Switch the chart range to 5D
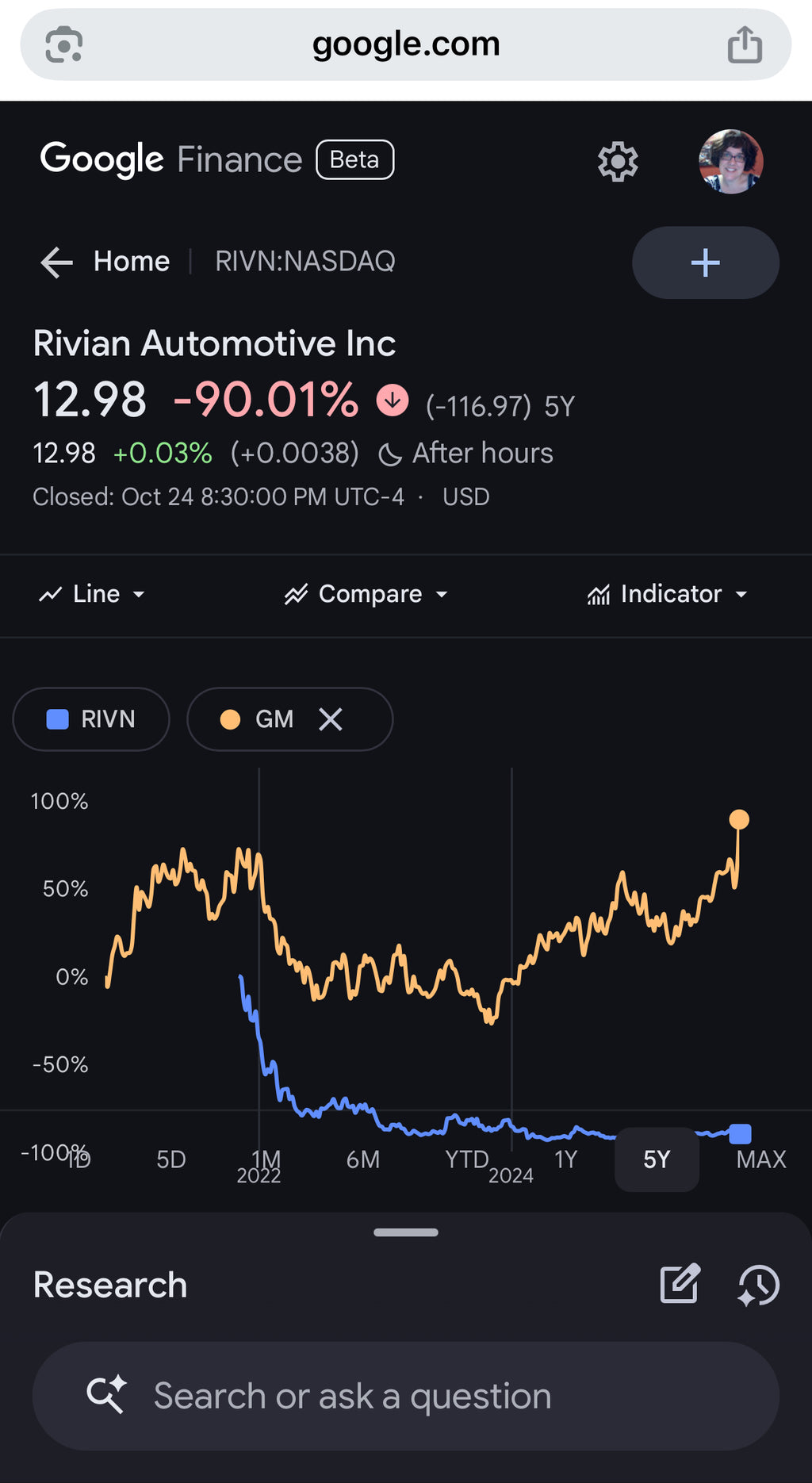The height and width of the screenshot is (1483, 812). (171, 1159)
